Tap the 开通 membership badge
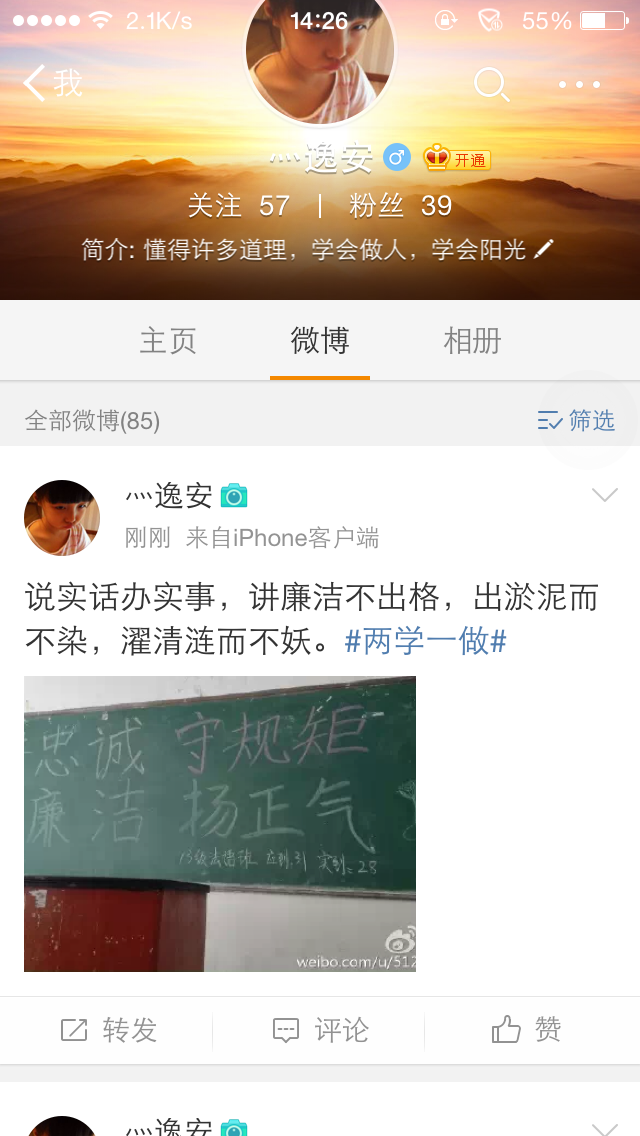640x1136 pixels. (x=457, y=159)
